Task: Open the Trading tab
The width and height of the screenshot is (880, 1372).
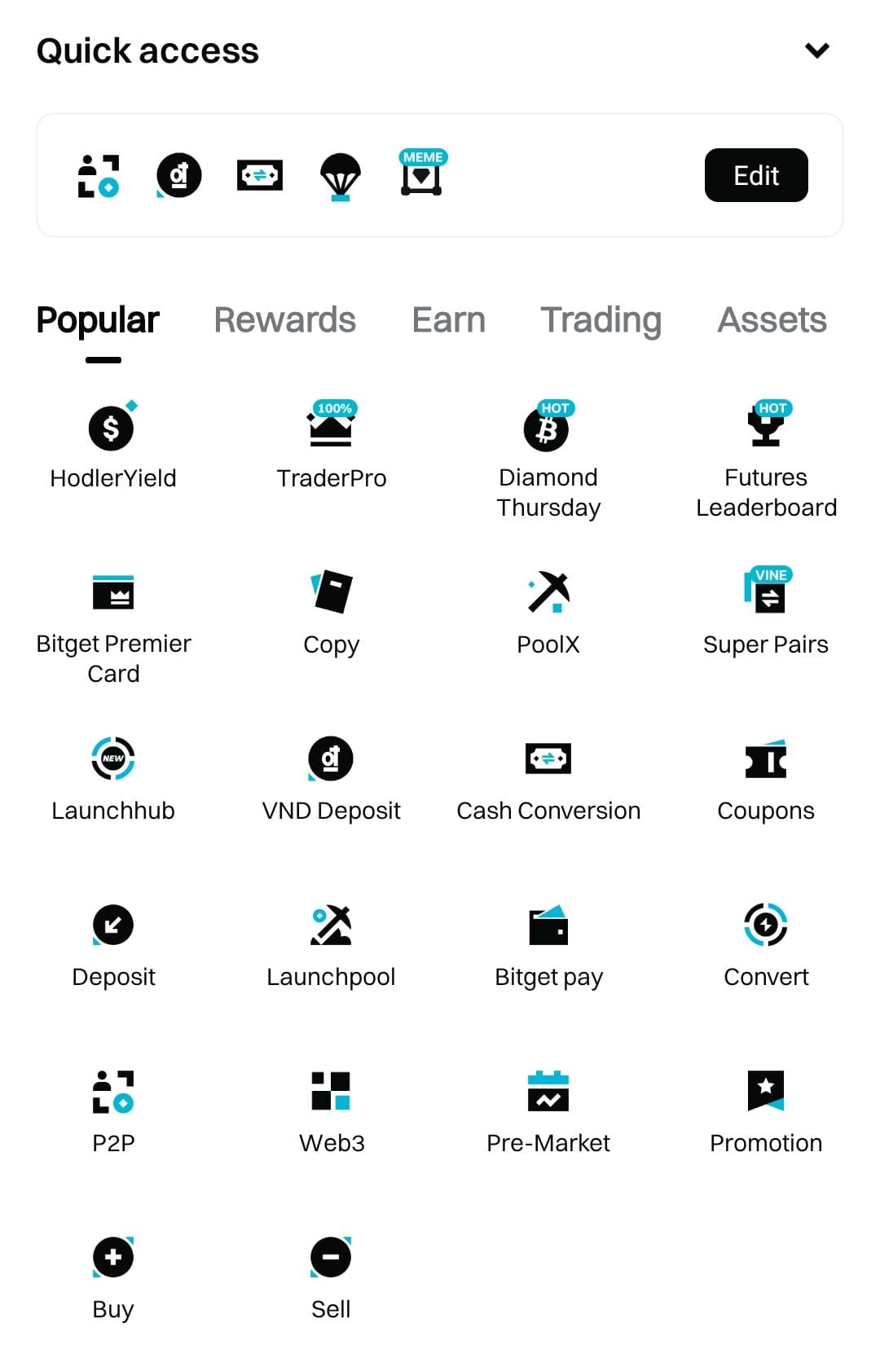Action: tap(601, 320)
